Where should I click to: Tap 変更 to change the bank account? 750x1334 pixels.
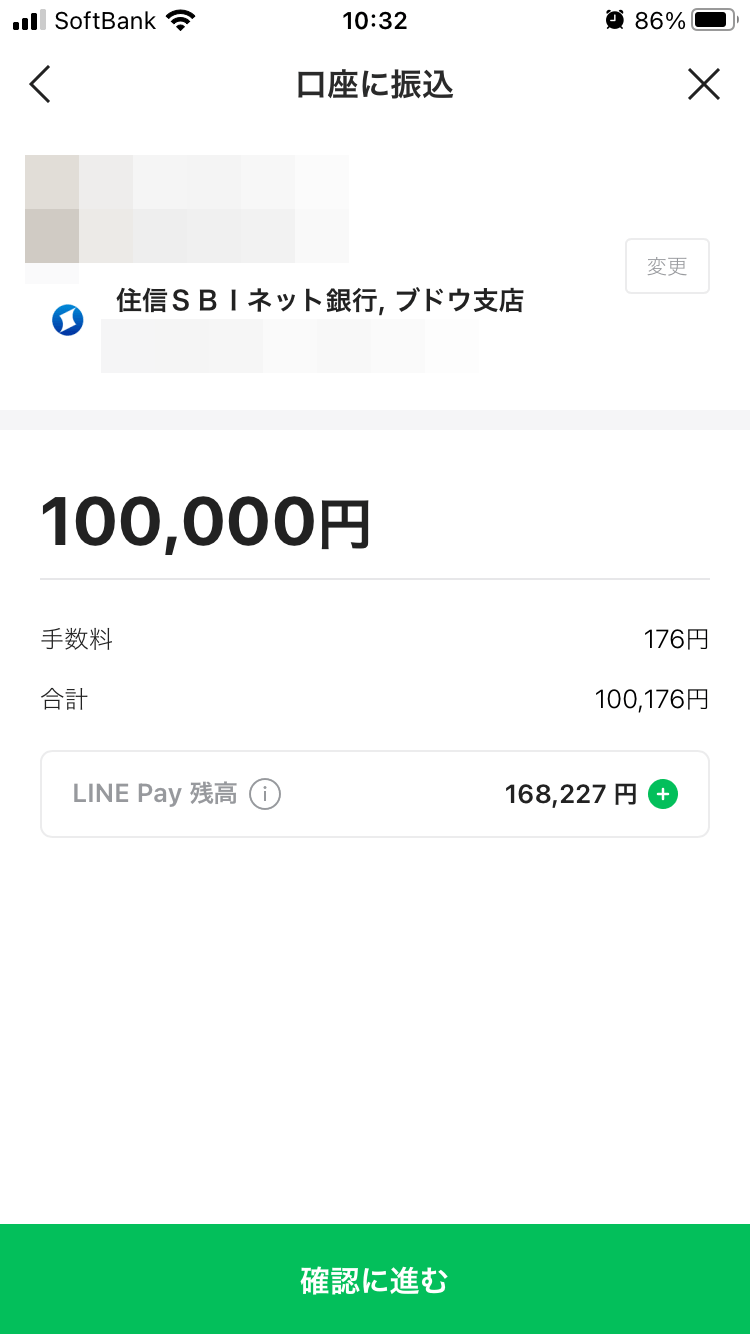point(667,265)
